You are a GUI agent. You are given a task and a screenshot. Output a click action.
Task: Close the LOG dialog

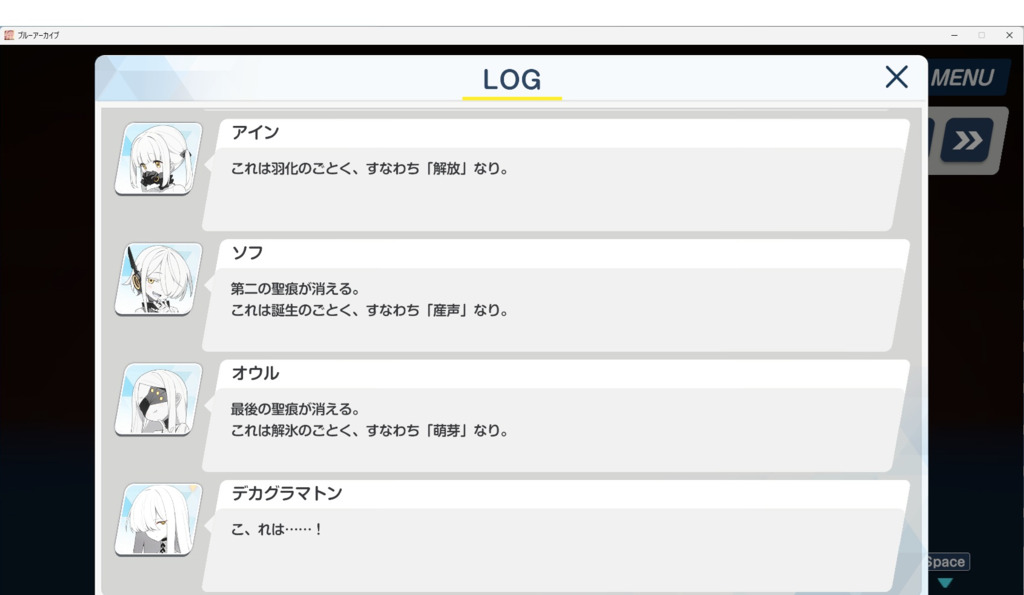pyautogui.click(x=896, y=77)
